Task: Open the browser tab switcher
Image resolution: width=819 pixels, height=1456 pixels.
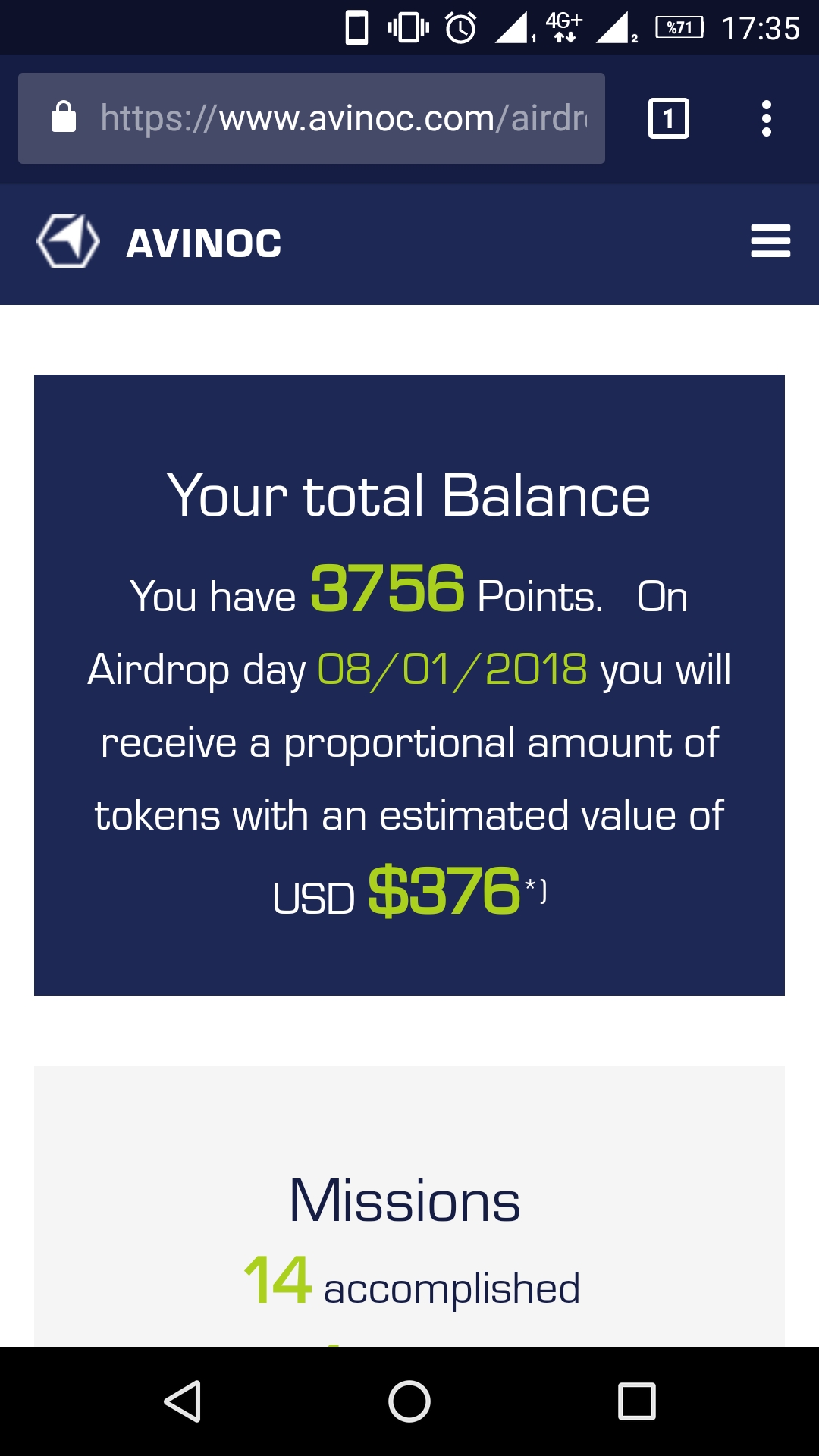Action: pyautogui.click(x=668, y=118)
